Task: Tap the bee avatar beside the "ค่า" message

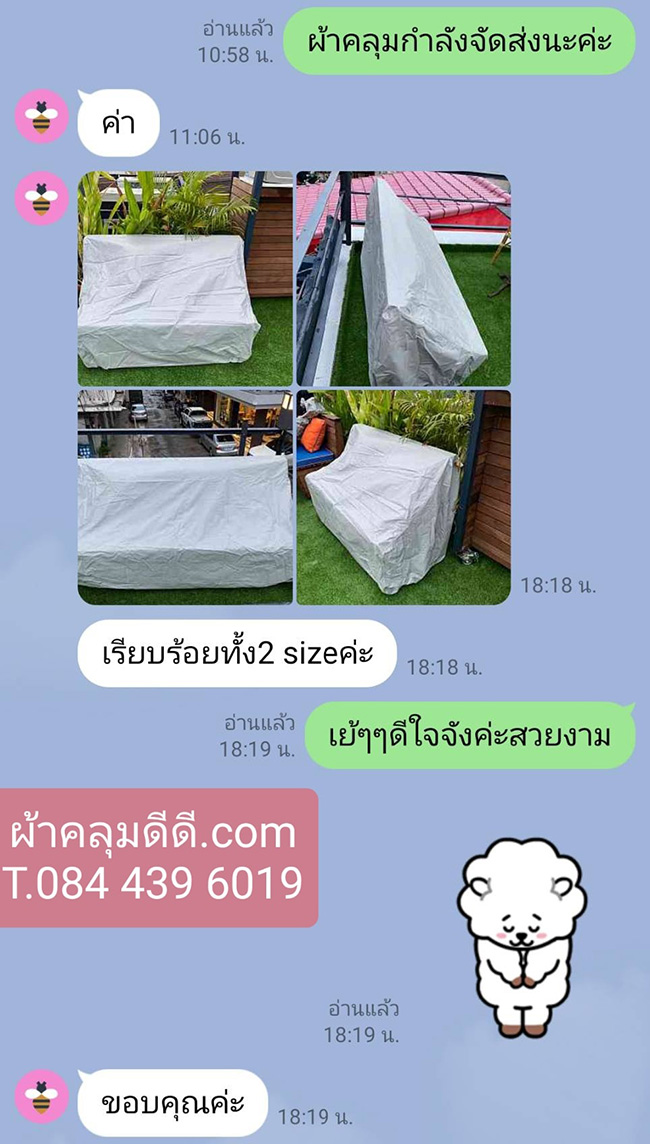Action: coord(42,117)
